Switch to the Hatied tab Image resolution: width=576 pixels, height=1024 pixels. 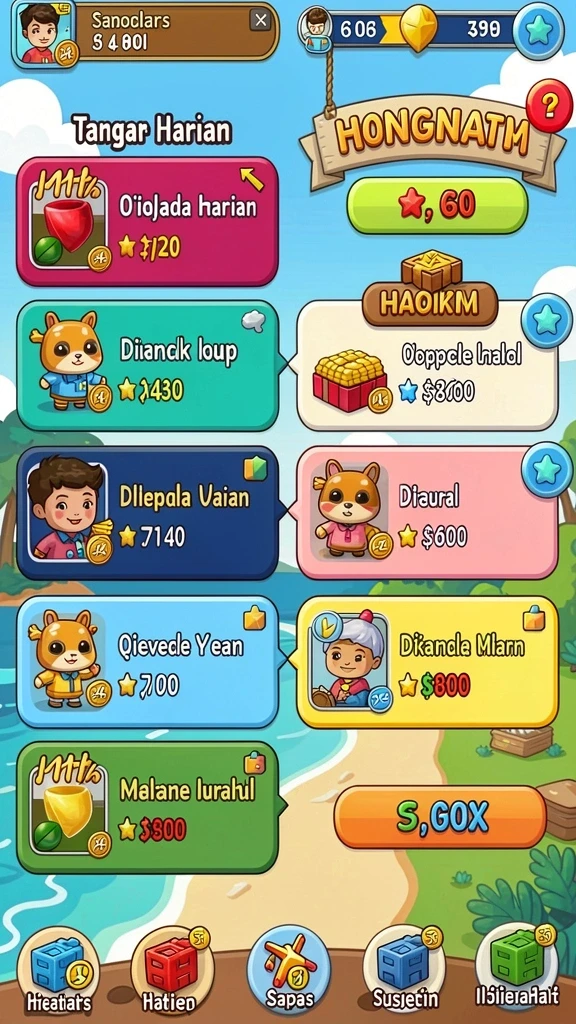pos(171,971)
